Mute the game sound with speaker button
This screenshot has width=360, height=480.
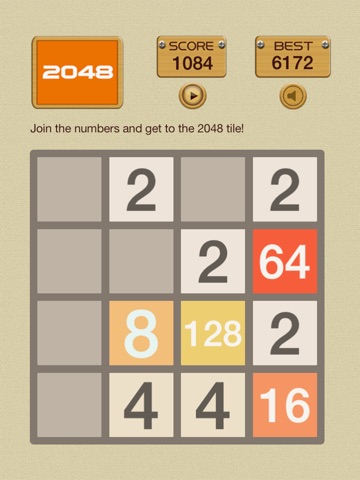click(293, 96)
